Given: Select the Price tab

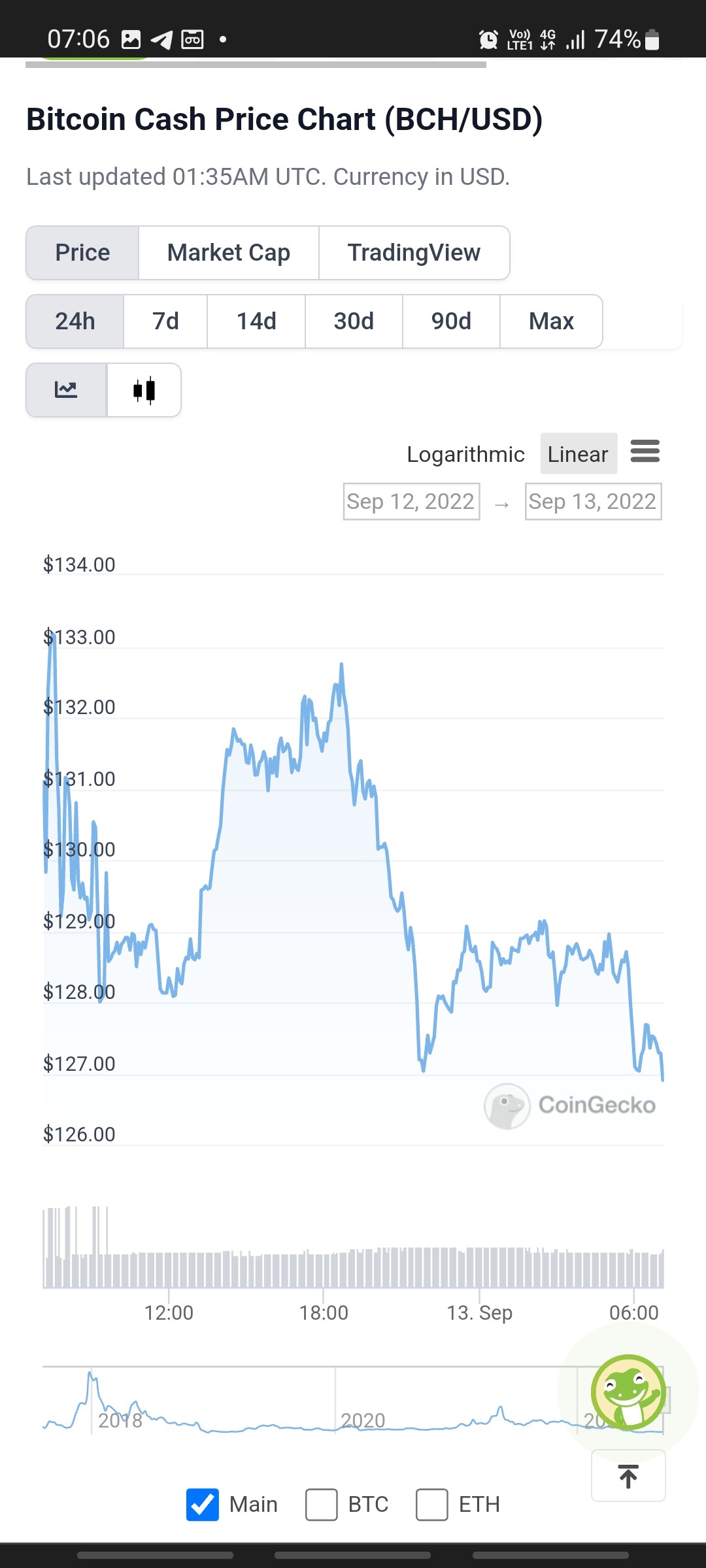Looking at the screenshot, I should [x=82, y=253].
